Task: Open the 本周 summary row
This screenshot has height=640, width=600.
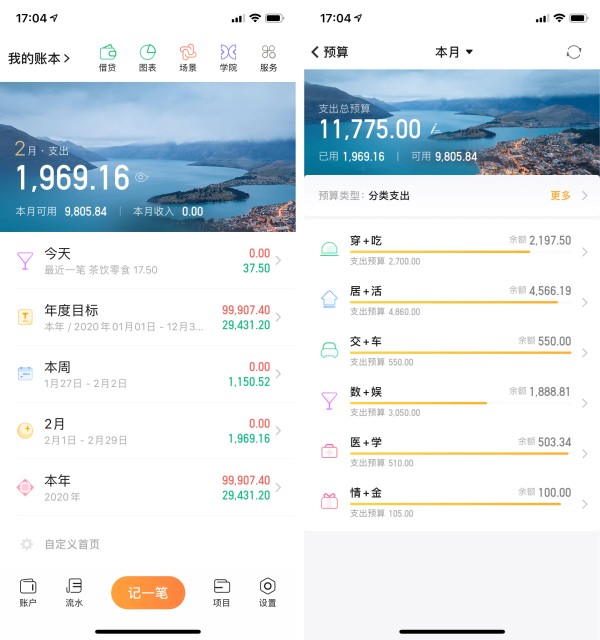Action: coord(148,374)
